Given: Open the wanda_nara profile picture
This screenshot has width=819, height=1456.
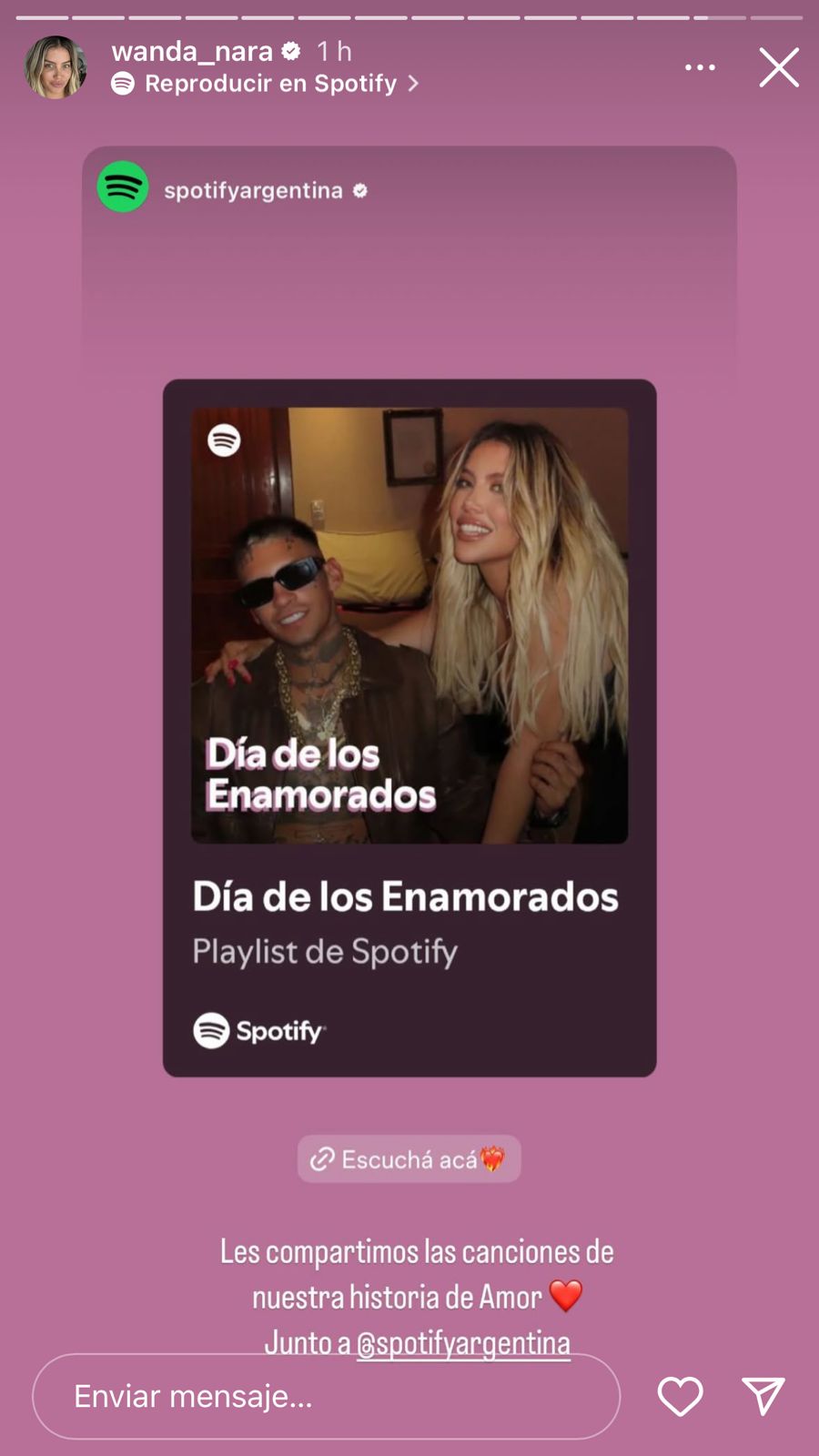Looking at the screenshot, I should 55,67.
